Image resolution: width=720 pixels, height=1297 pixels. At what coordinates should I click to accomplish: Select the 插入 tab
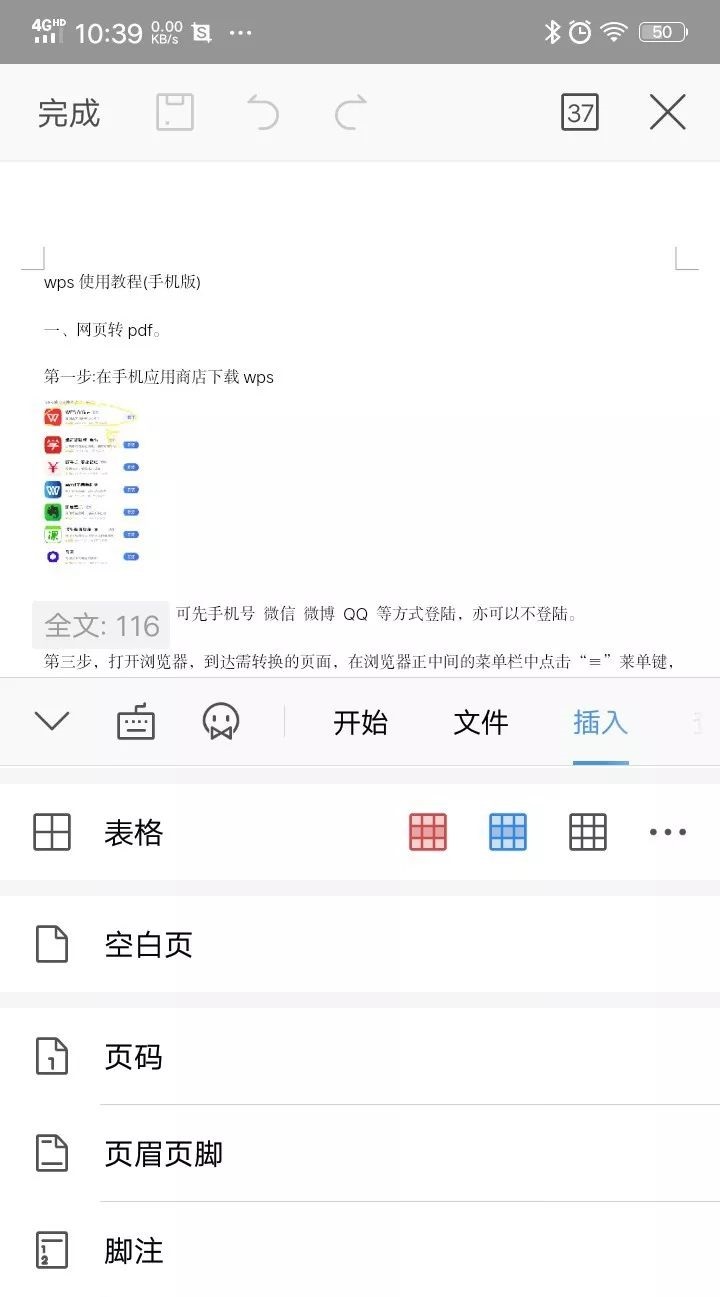click(600, 722)
